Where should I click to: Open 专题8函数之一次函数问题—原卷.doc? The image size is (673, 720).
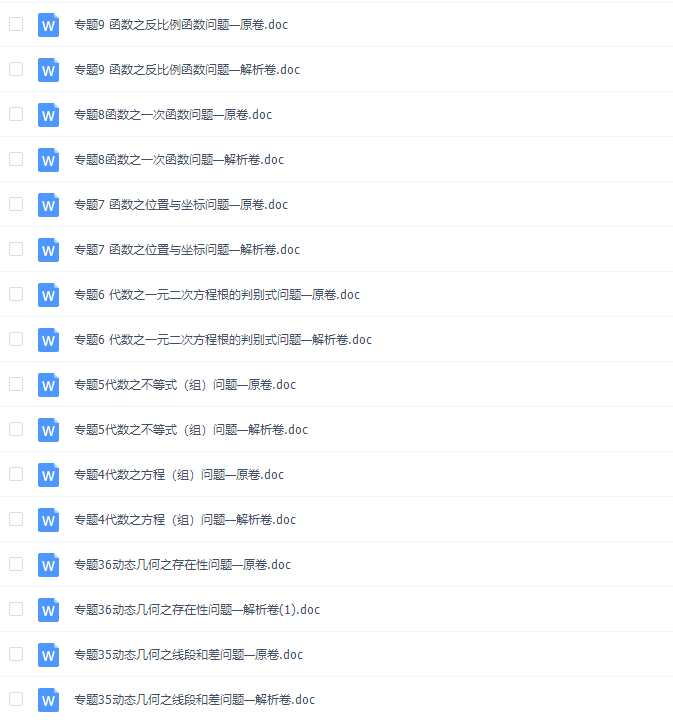(172, 115)
